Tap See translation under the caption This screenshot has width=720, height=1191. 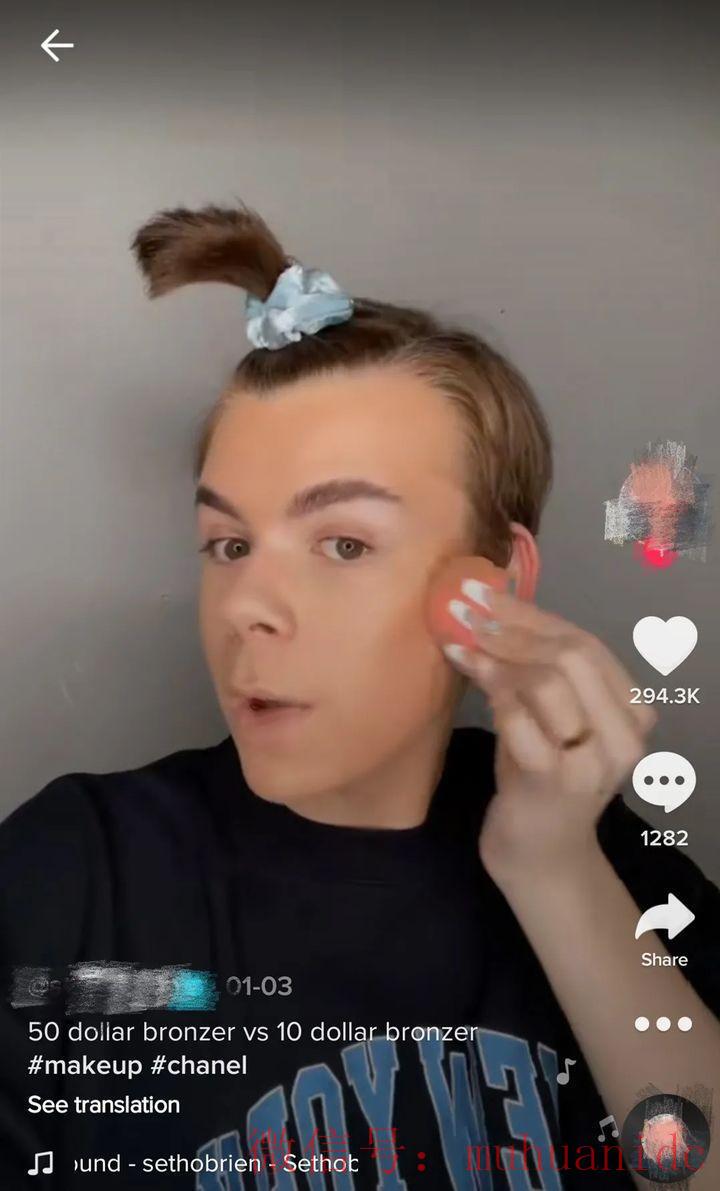coord(104,1105)
